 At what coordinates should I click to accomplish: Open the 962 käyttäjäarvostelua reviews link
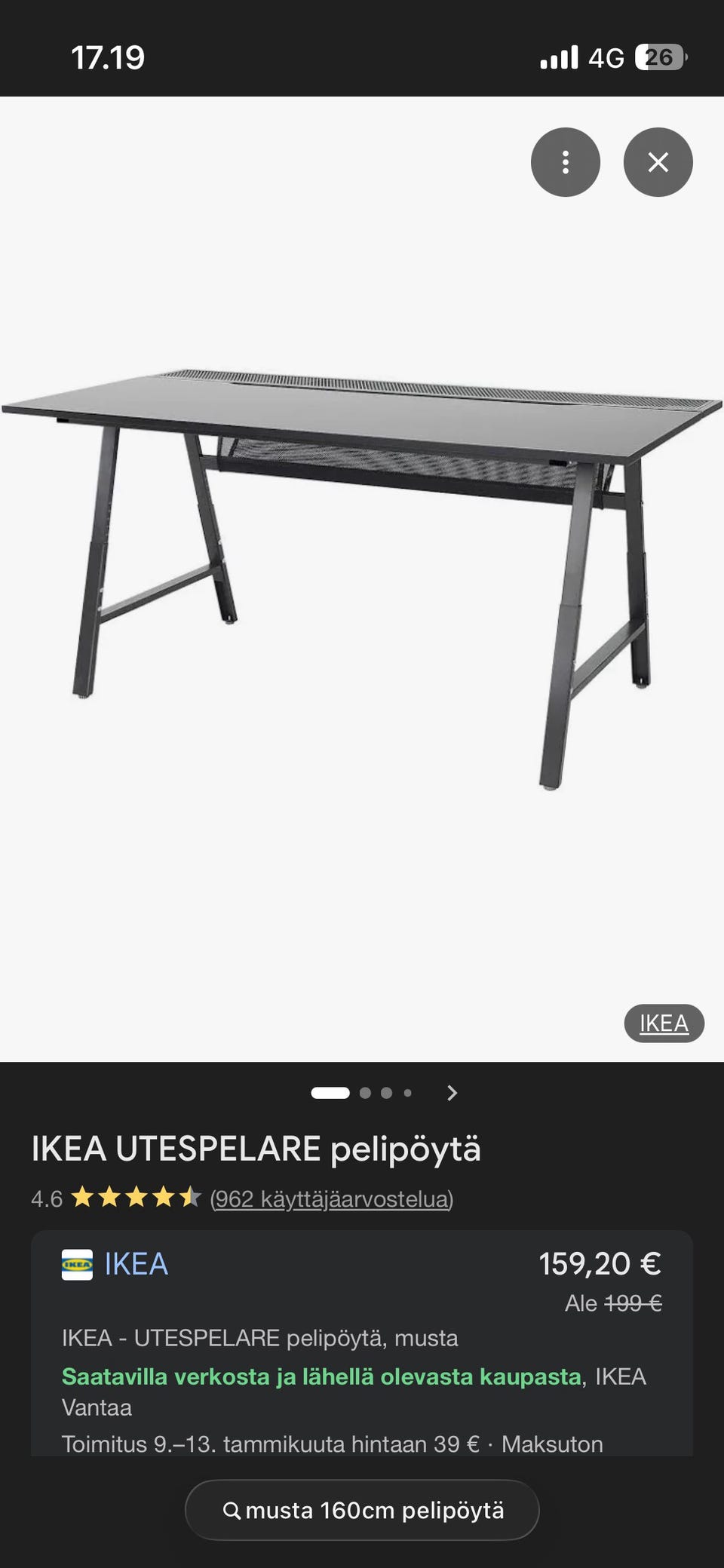pos(332,1198)
